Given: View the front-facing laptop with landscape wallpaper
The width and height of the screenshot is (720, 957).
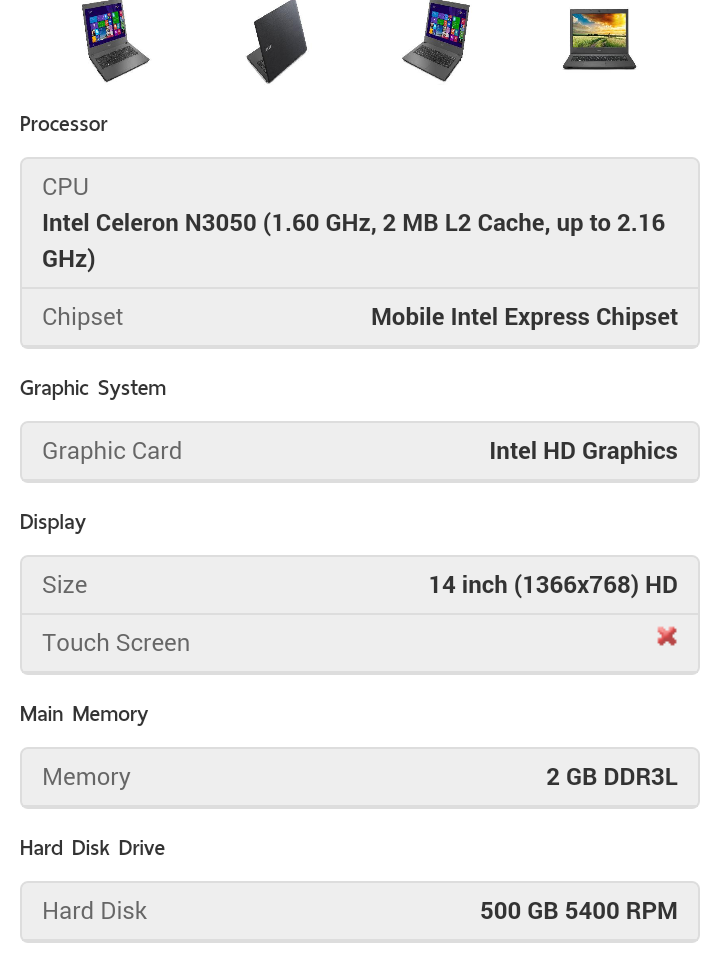Looking at the screenshot, I should (599, 40).
